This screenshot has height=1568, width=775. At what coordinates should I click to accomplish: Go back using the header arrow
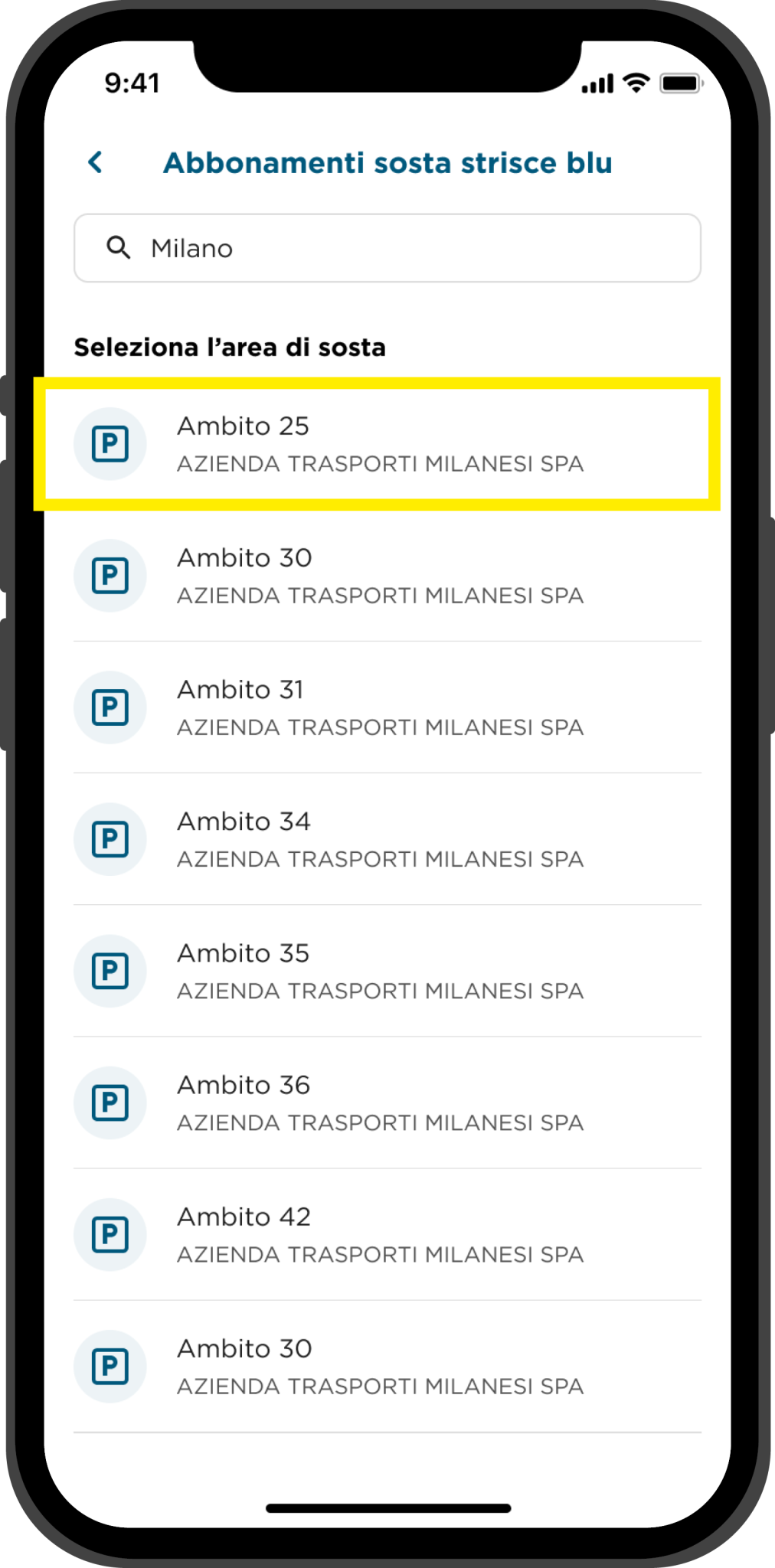coord(96,162)
